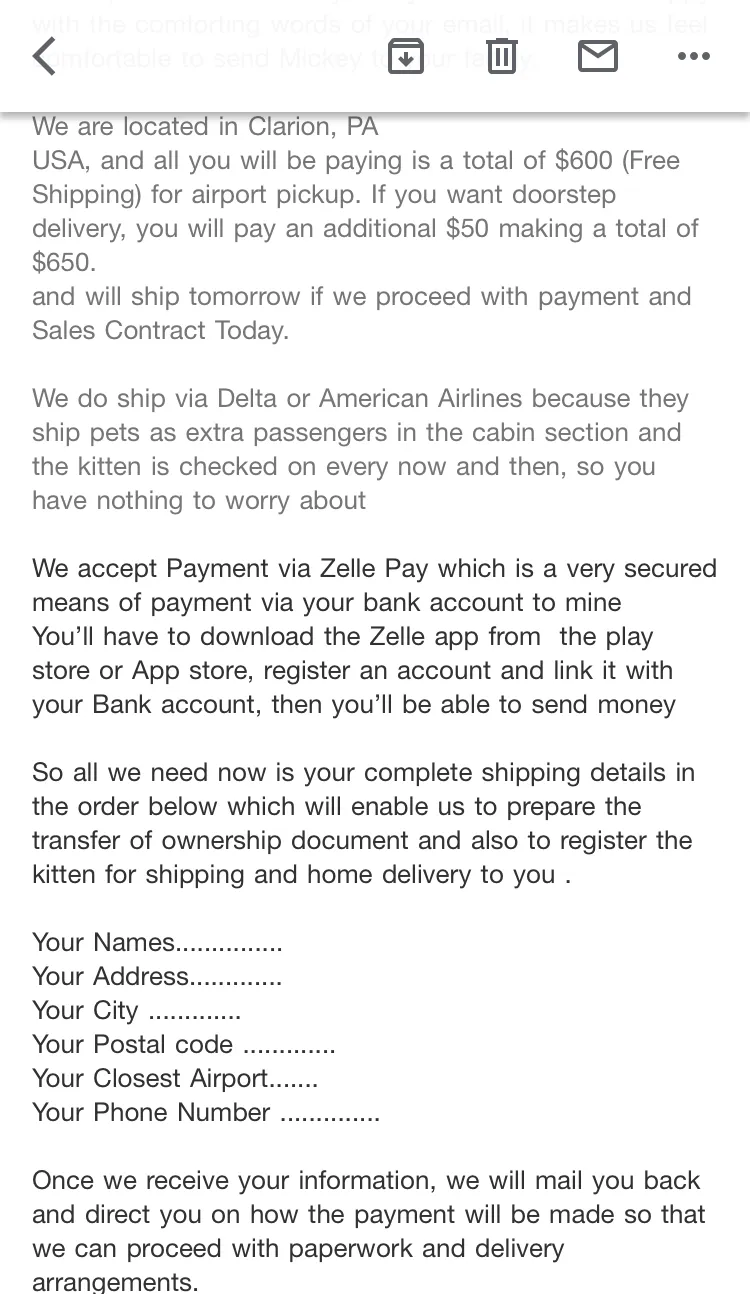Delete this email with the trash icon
The width and height of the screenshot is (750, 1294).
point(502,56)
